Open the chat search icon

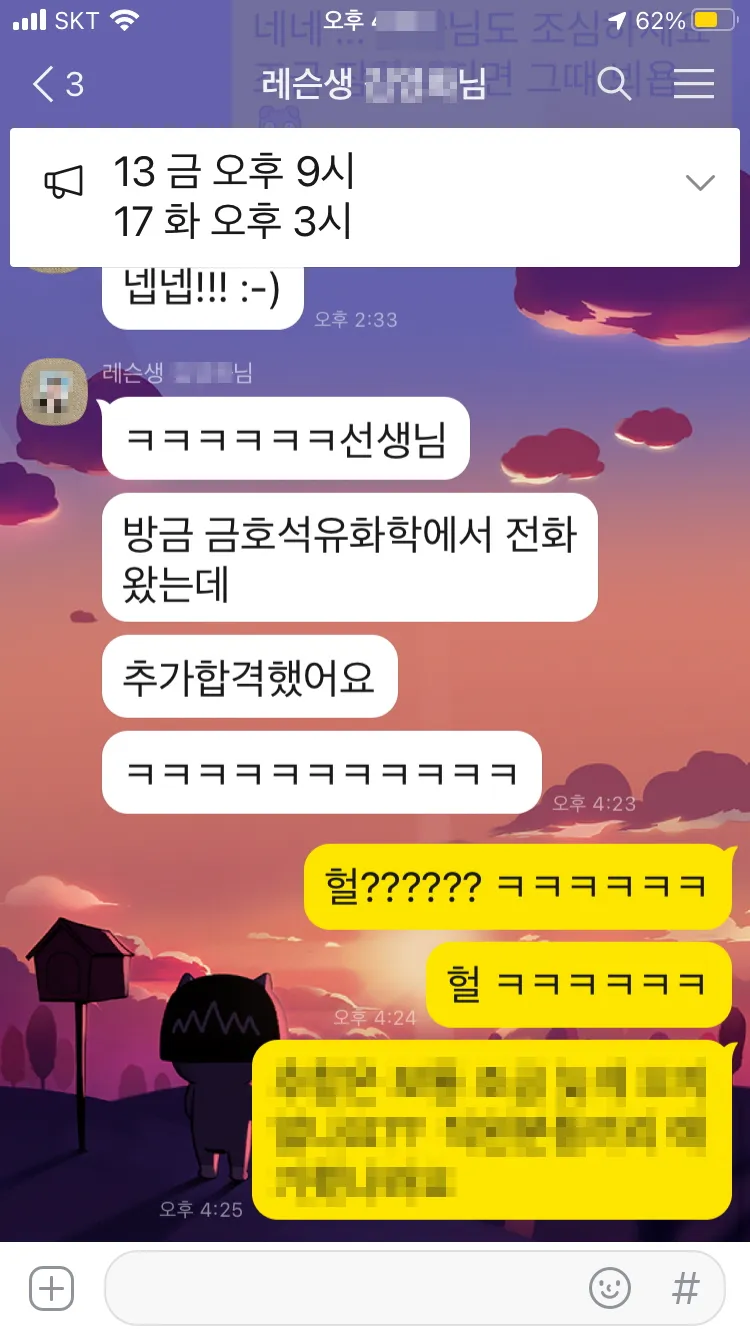[x=616, y=85]
